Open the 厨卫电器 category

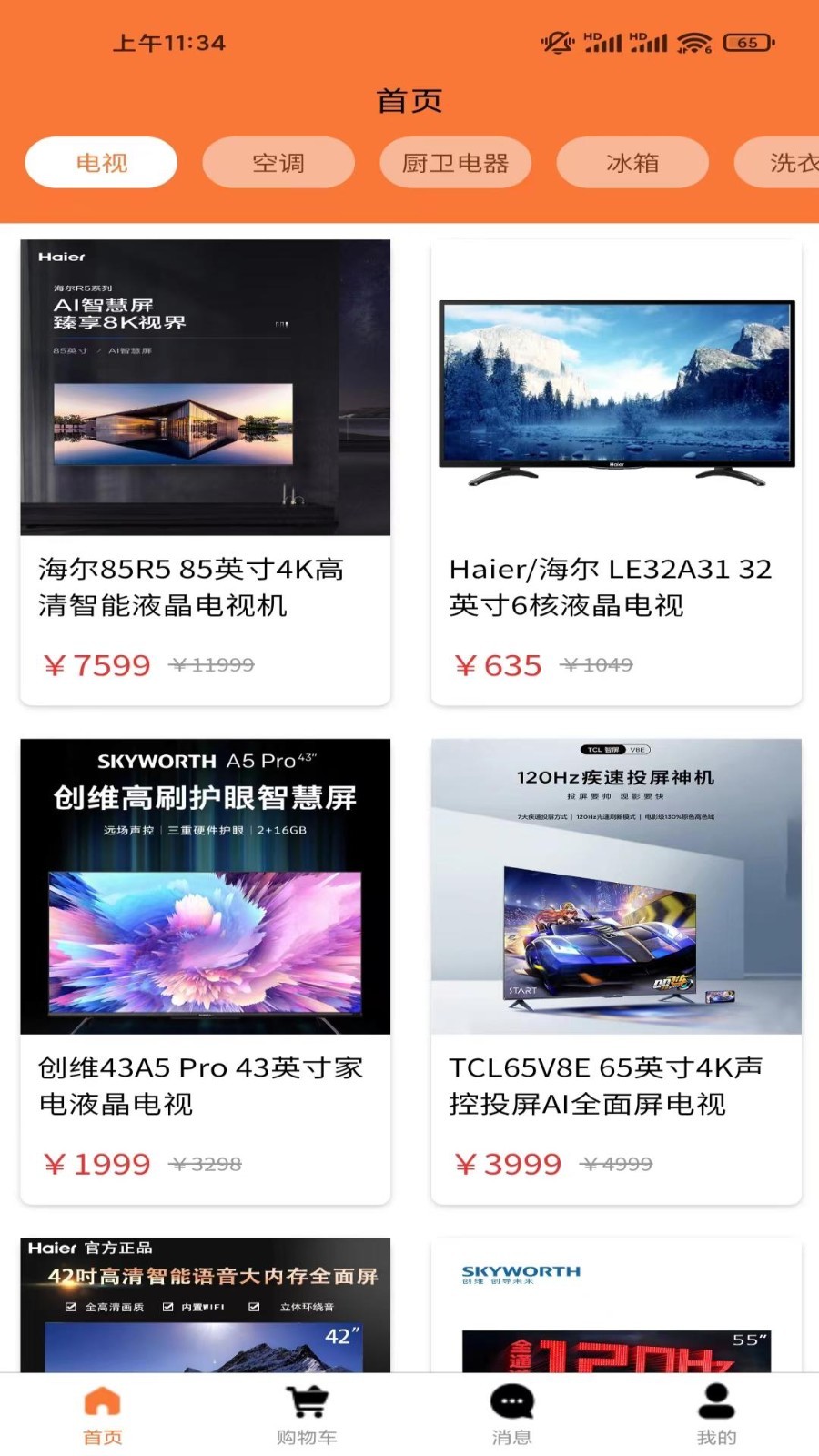(455, 163)
